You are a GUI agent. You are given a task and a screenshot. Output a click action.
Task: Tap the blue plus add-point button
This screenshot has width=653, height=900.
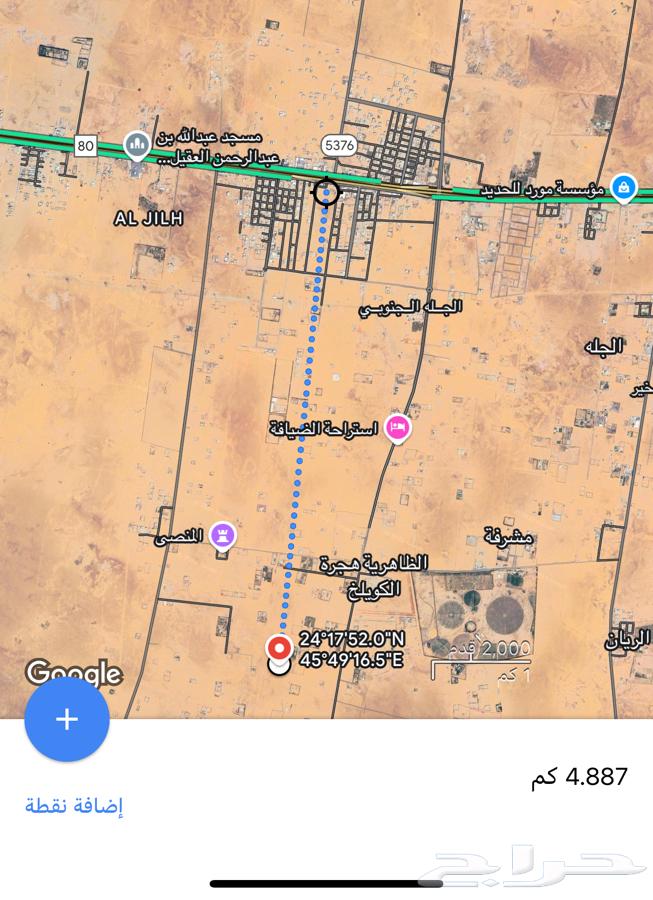pos(67,719)
